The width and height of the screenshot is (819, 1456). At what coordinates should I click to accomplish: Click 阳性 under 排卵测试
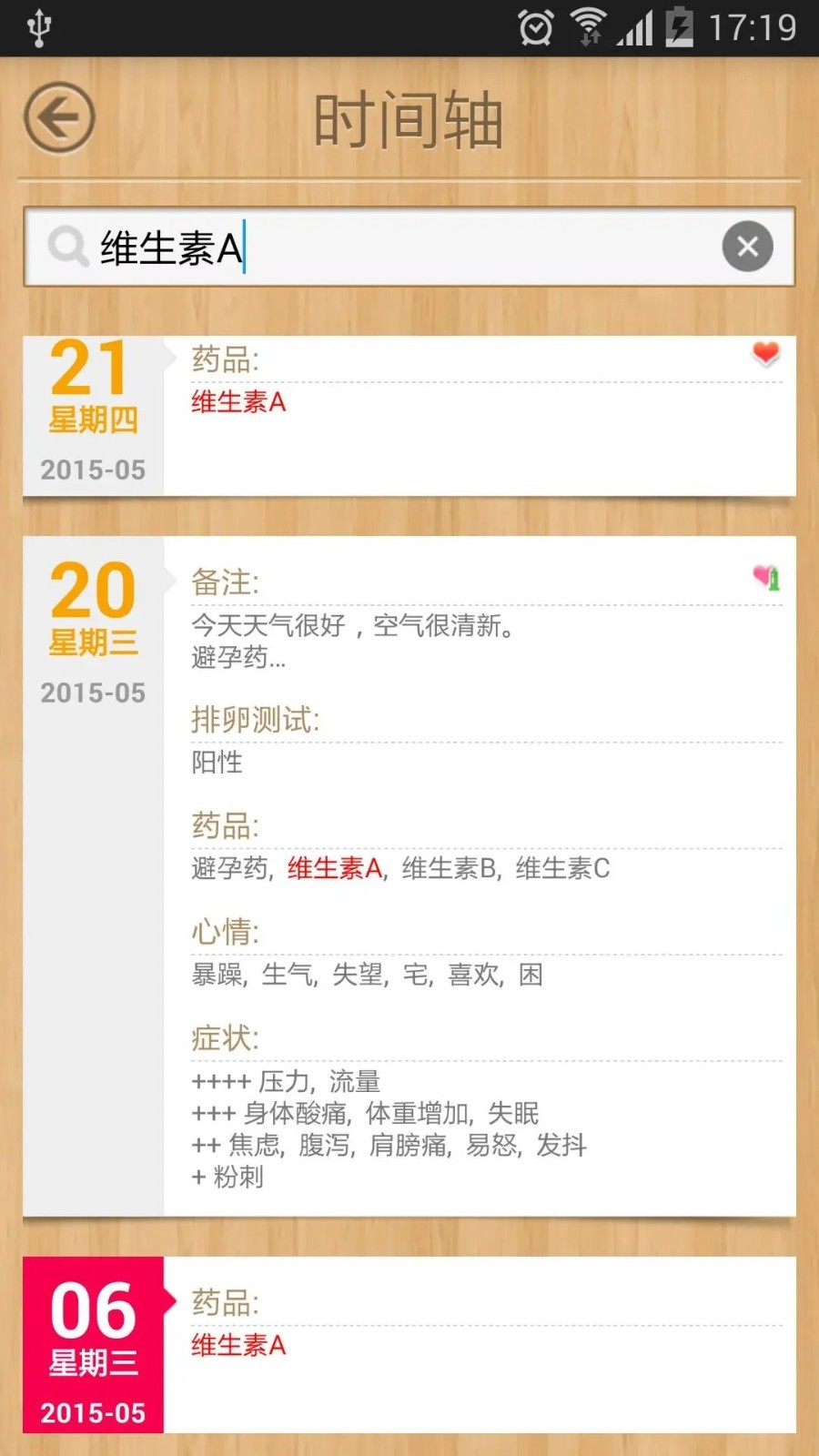(x=216, y=763)
